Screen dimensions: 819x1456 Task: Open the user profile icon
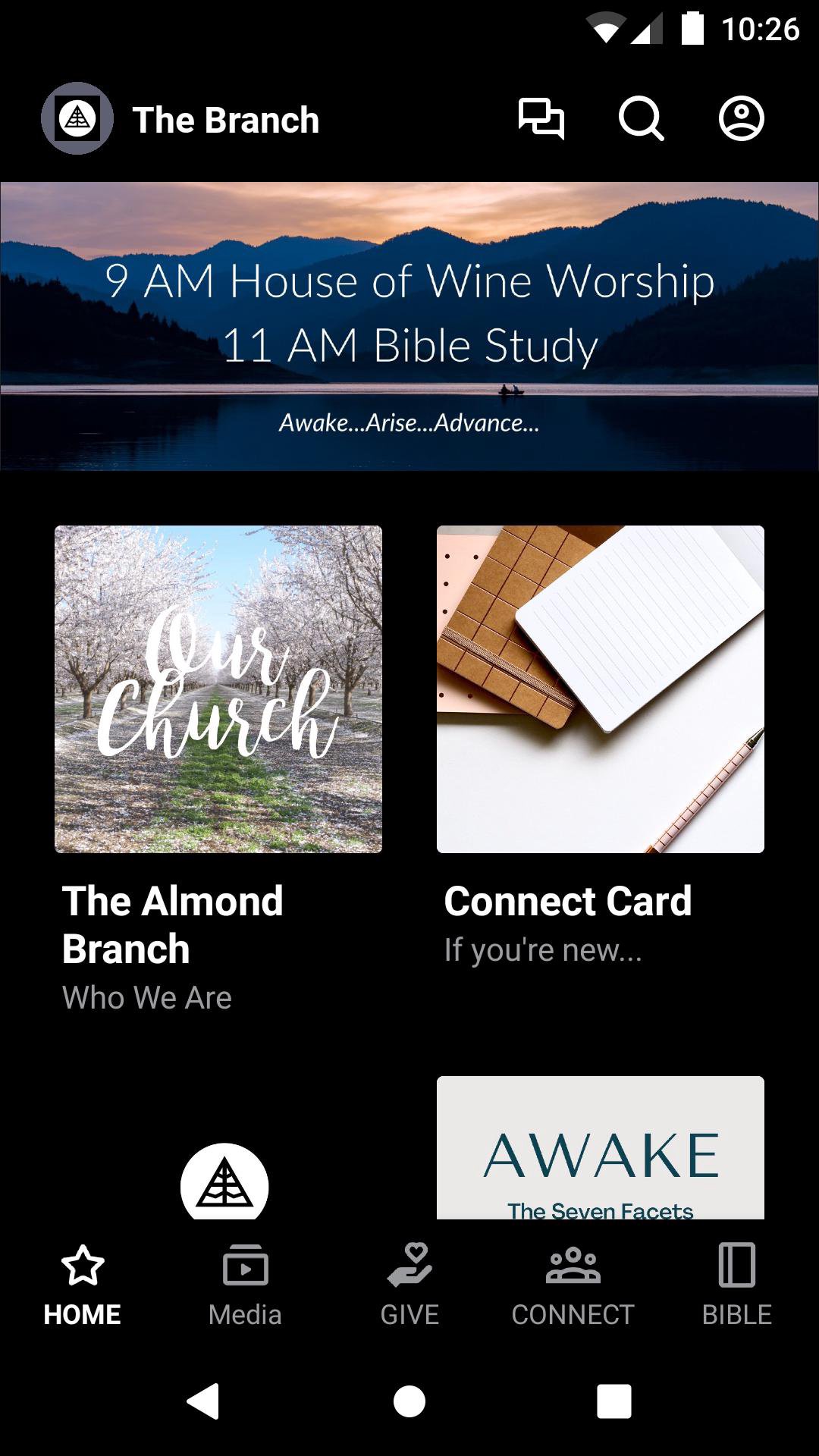coord(741,119)
